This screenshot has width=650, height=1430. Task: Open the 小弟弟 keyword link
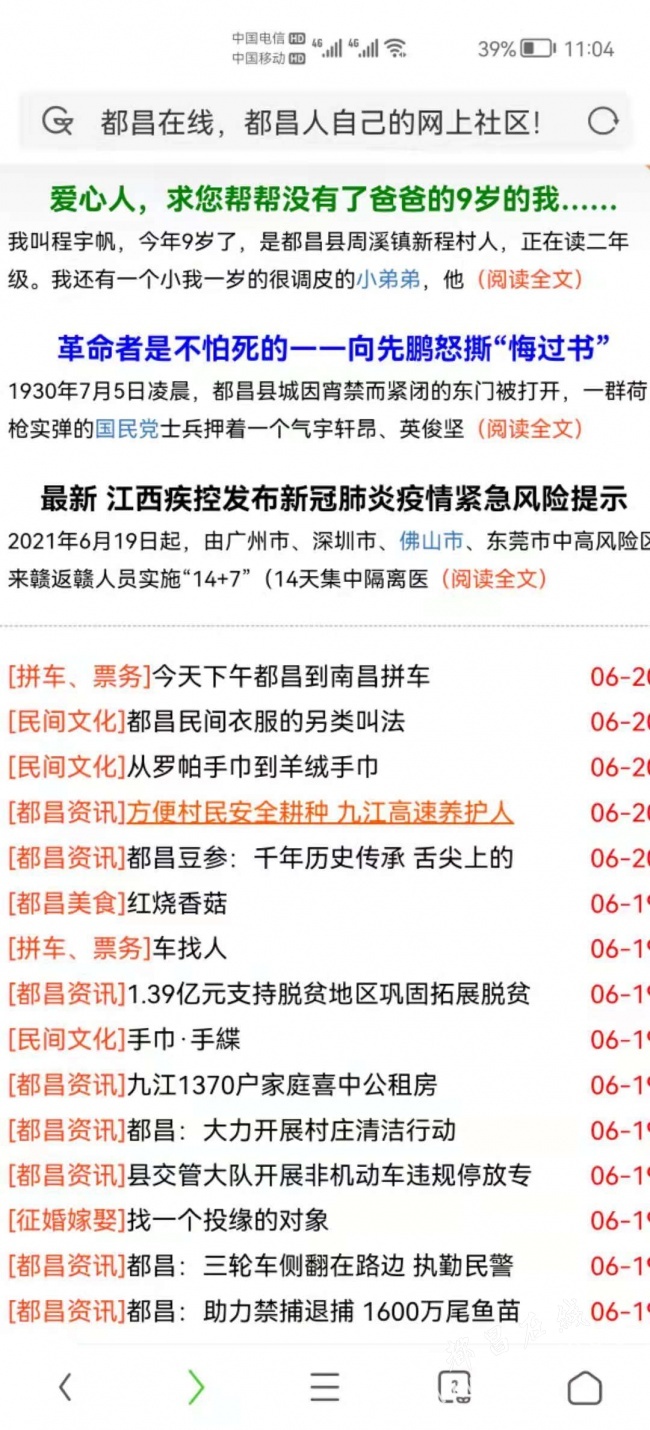click(x=388, y=279)
